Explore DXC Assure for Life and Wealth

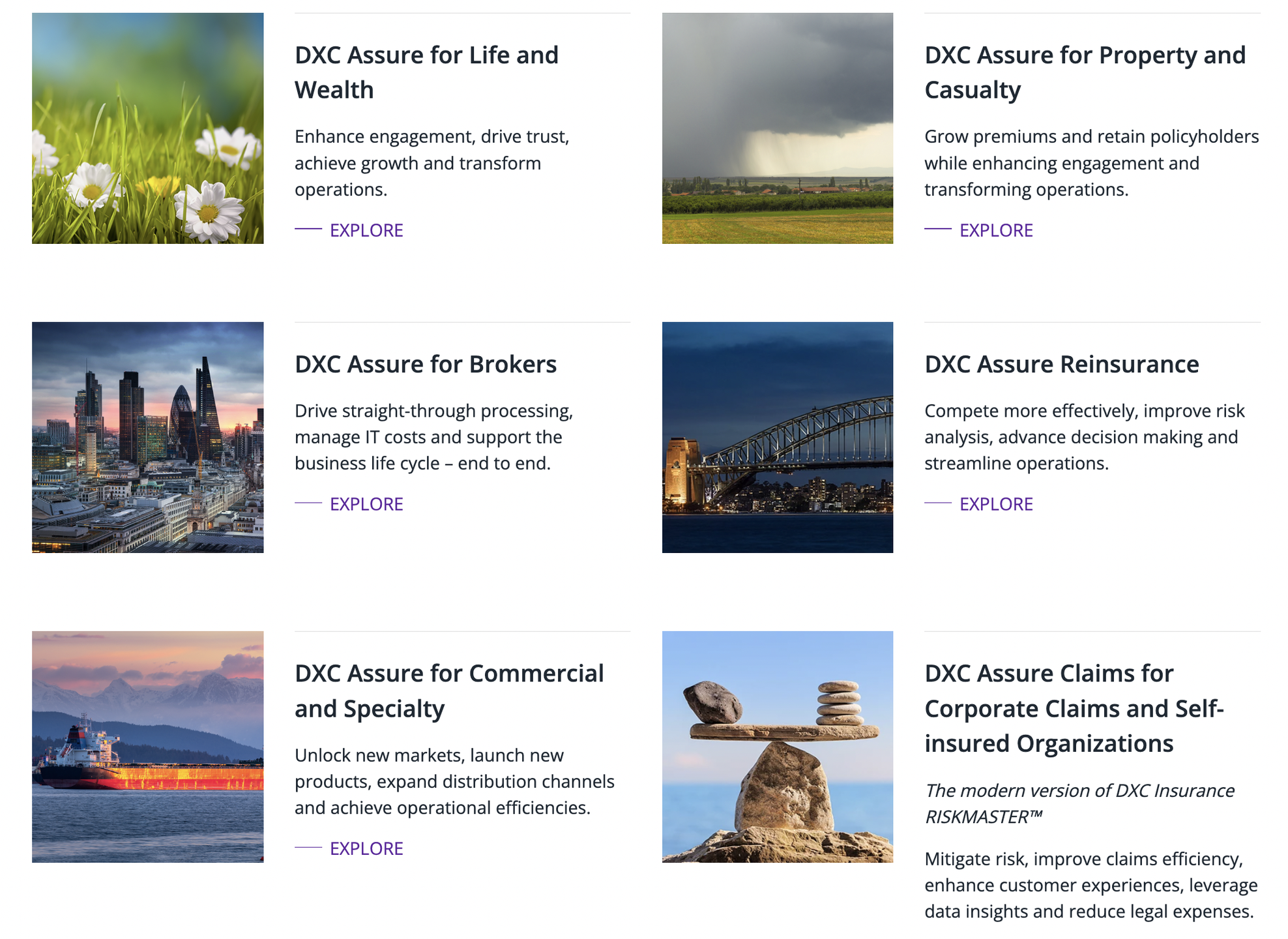pos(366,230)
